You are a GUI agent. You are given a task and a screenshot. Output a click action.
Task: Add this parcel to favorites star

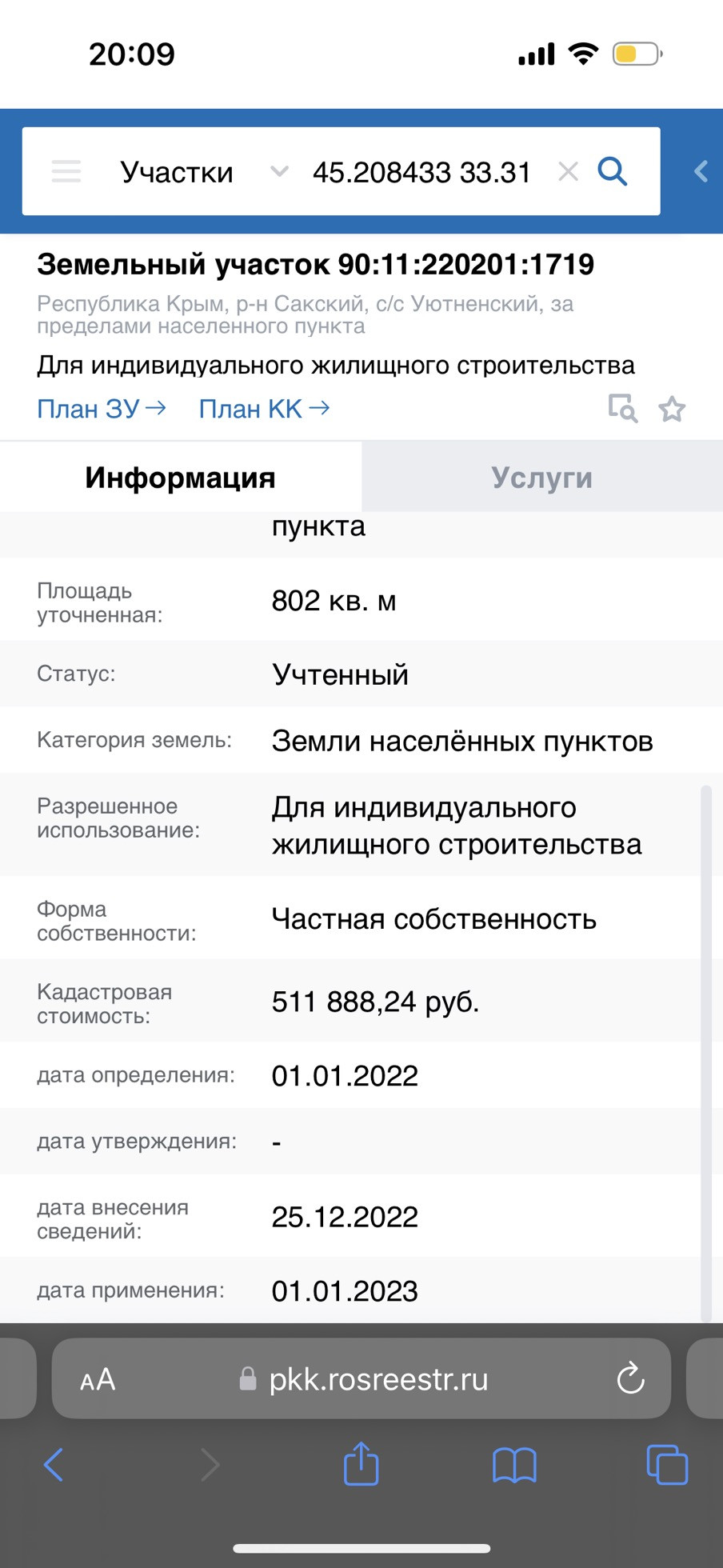(x=672, y=410)
